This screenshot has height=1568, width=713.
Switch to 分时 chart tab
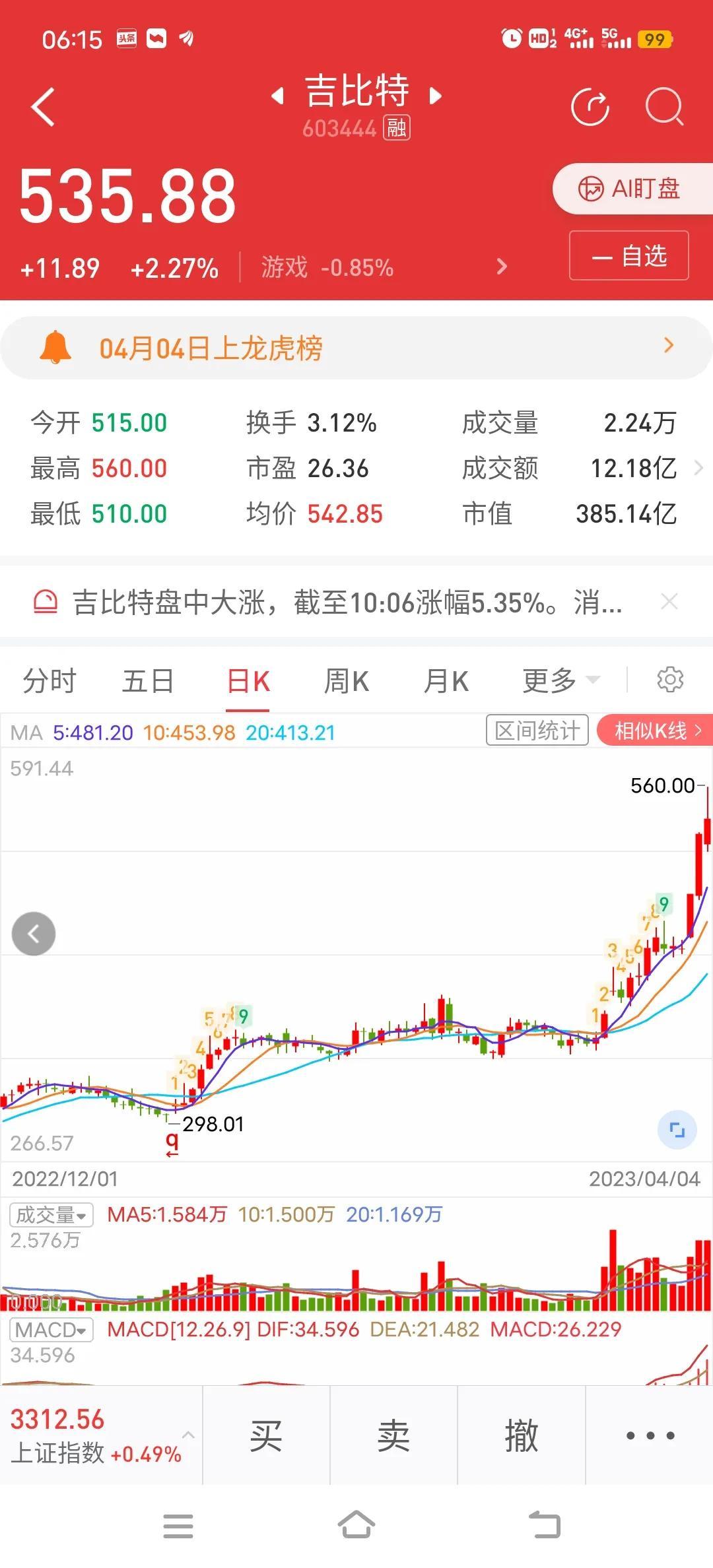[50, 680]
